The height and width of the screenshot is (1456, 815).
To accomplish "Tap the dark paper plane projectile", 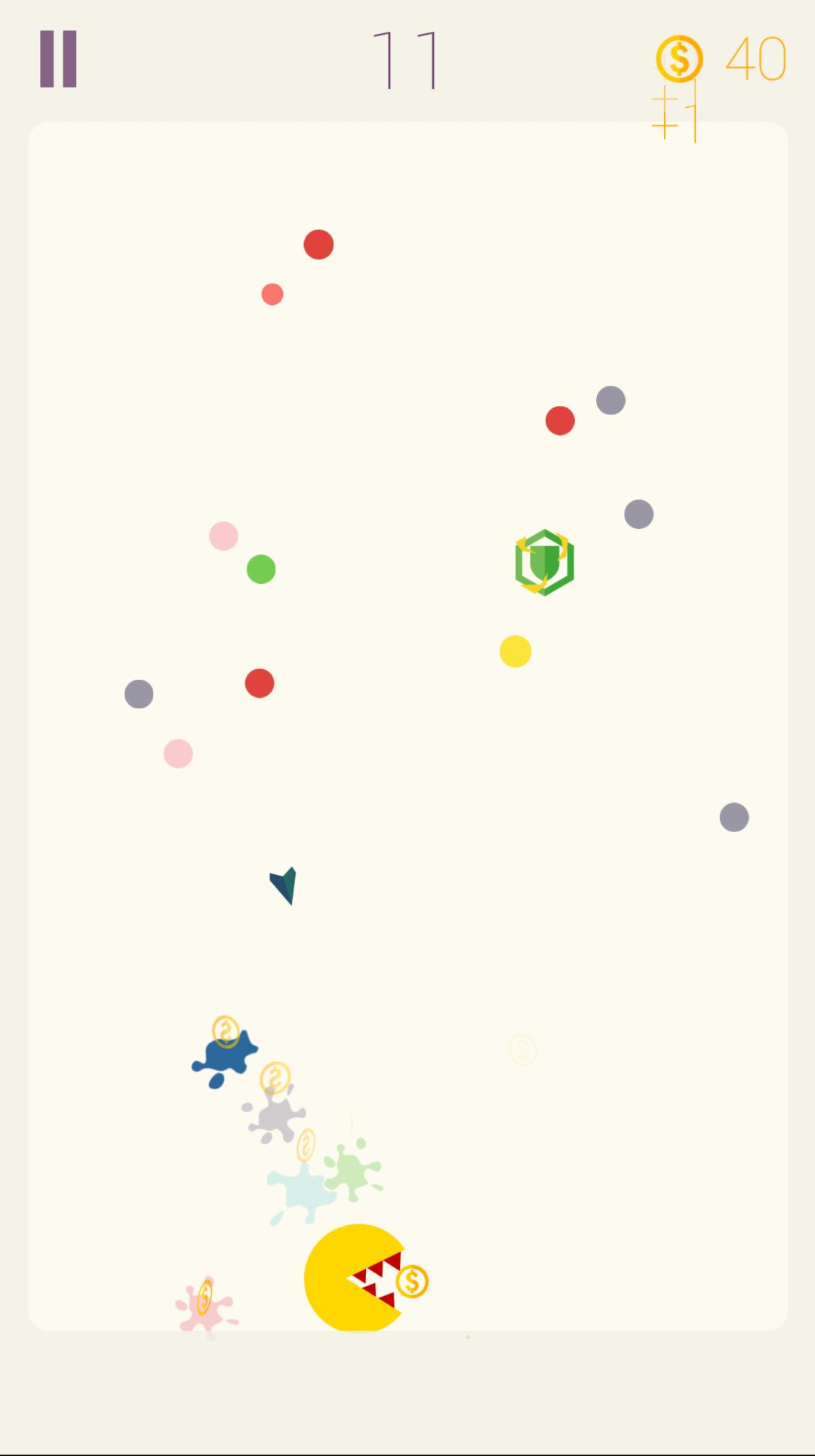I will tap(284, 886).
